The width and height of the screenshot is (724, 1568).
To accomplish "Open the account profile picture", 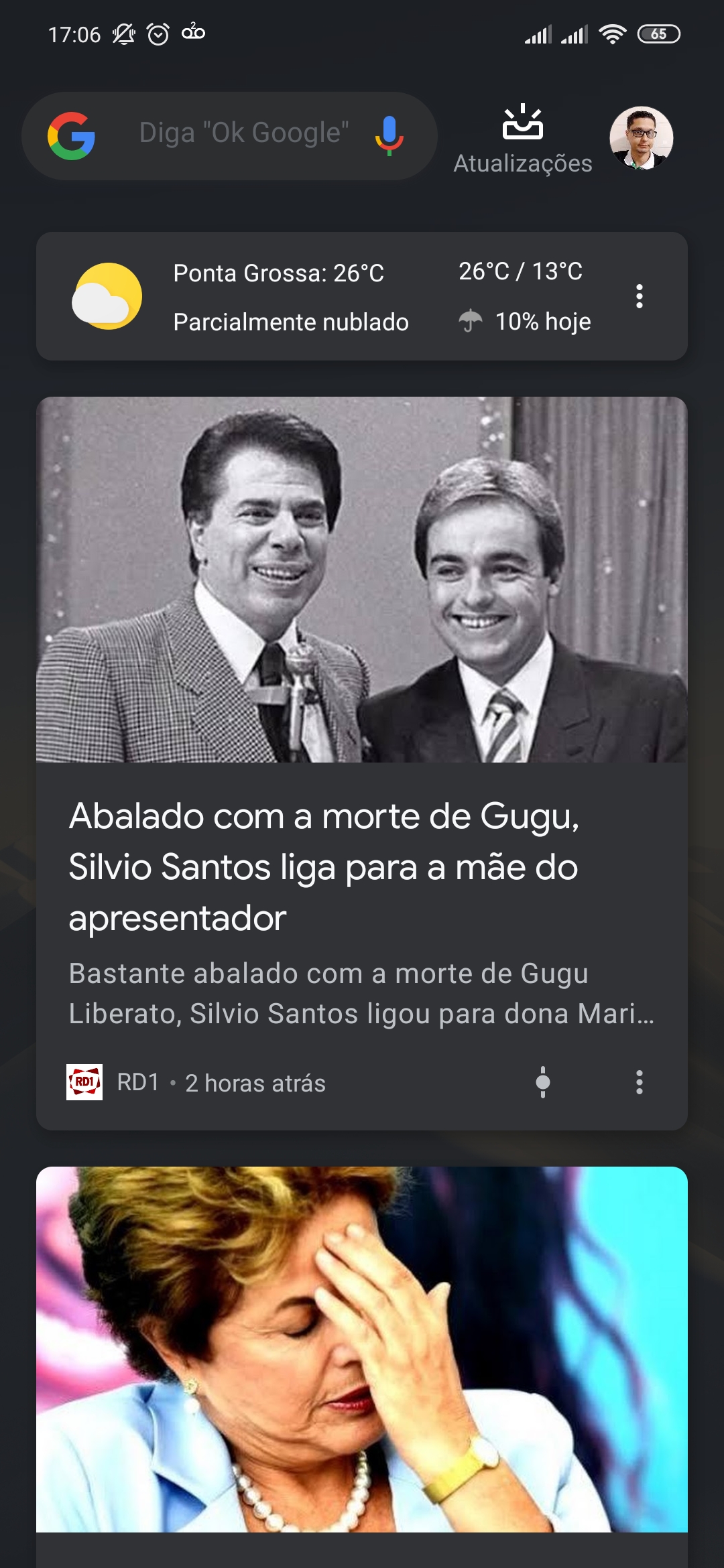I will (641, 138).
